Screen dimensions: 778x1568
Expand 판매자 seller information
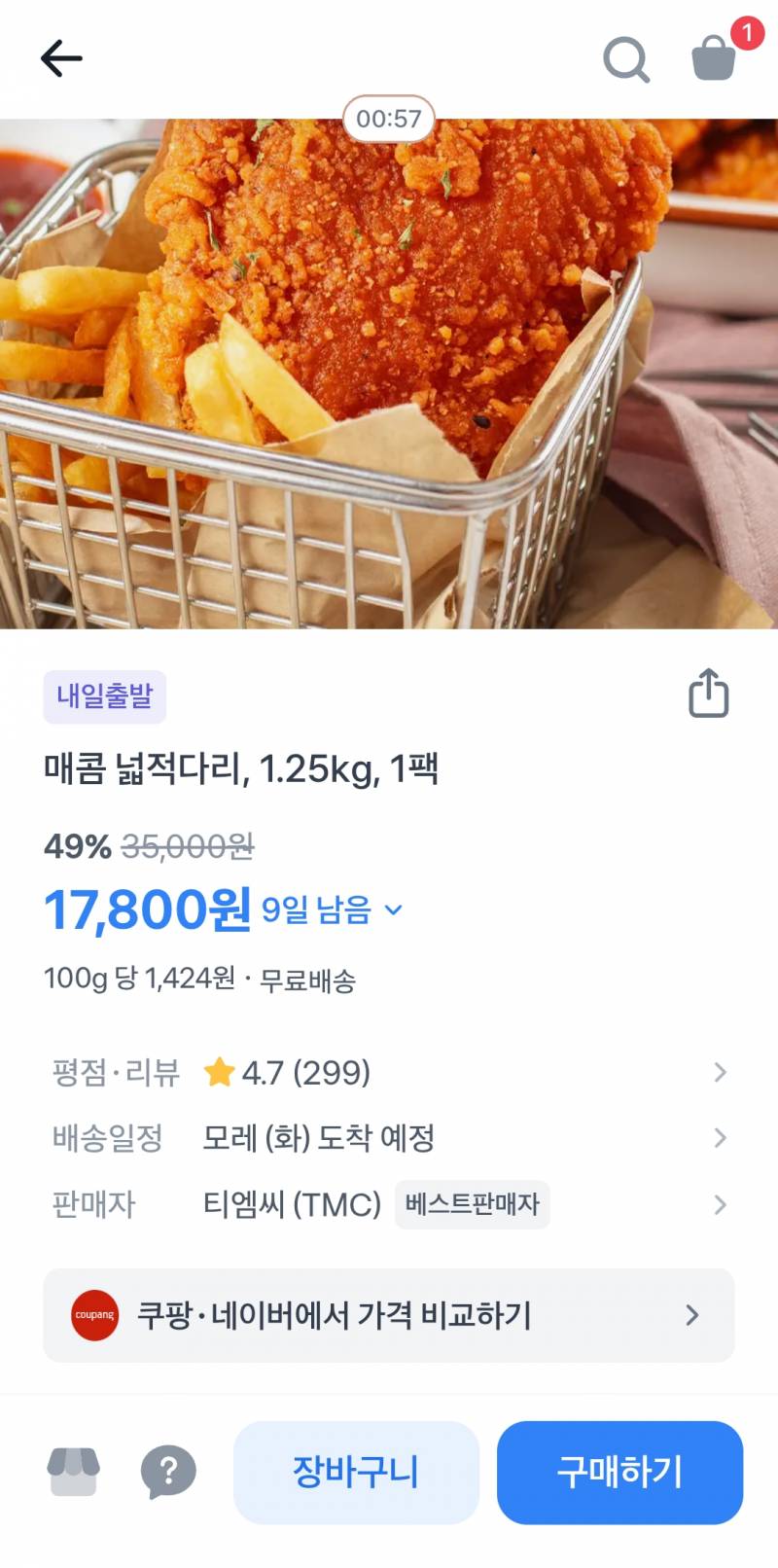pyautogui.click(x=720, y=1205)
